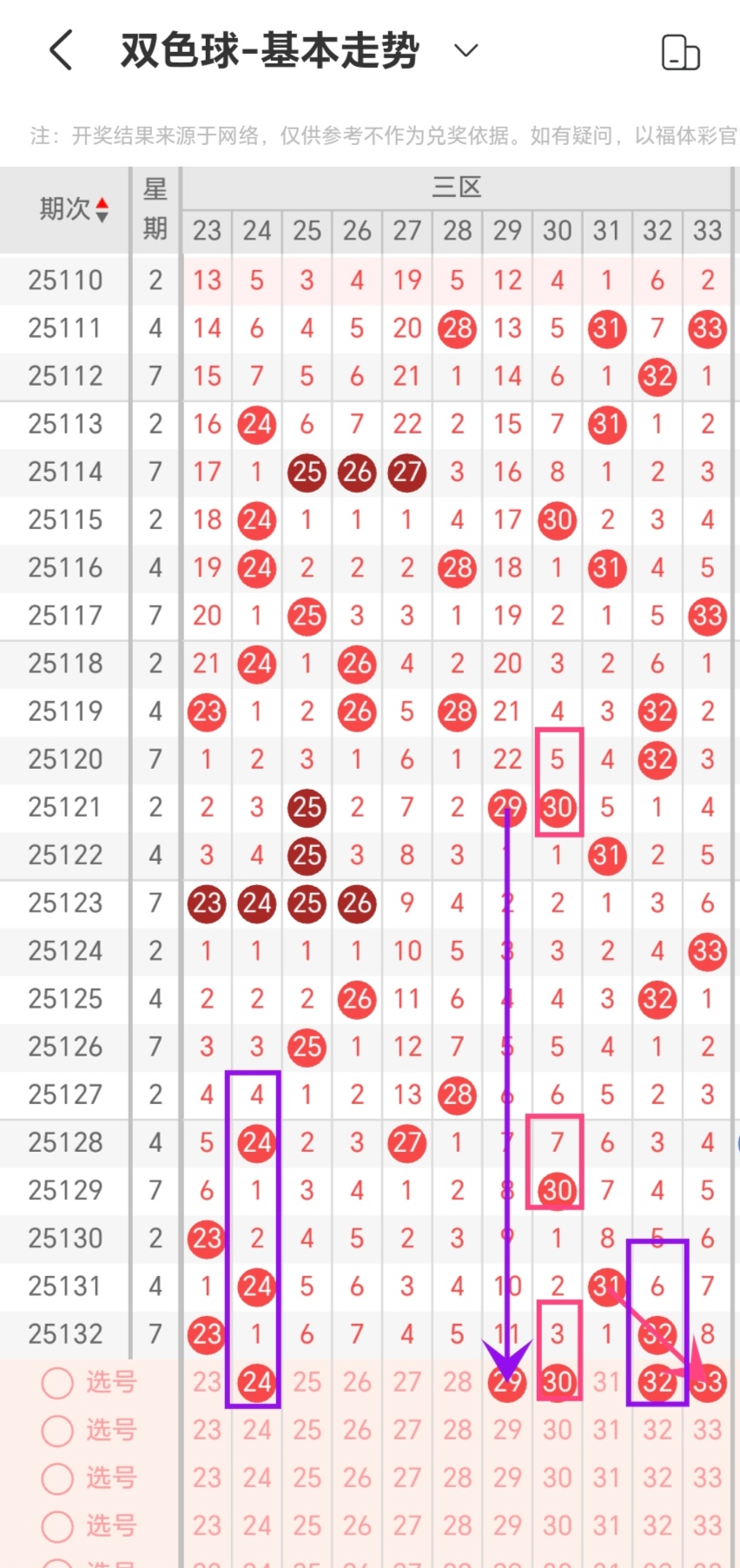Remove picked number 30 from the 选号 row
This screenshot has width=740, height=1568.
558,1382
